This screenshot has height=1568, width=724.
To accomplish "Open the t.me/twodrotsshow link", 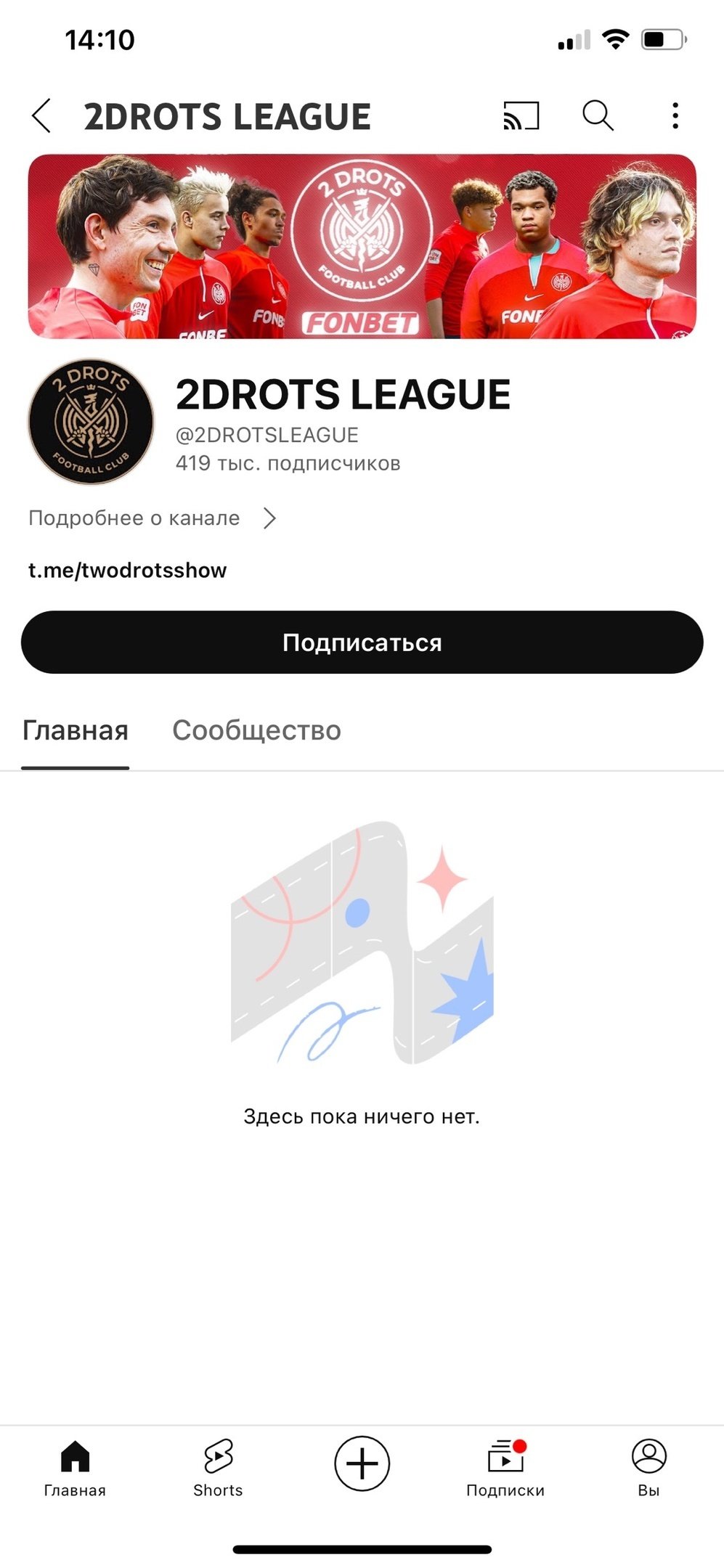I will [x=128, y=571].
